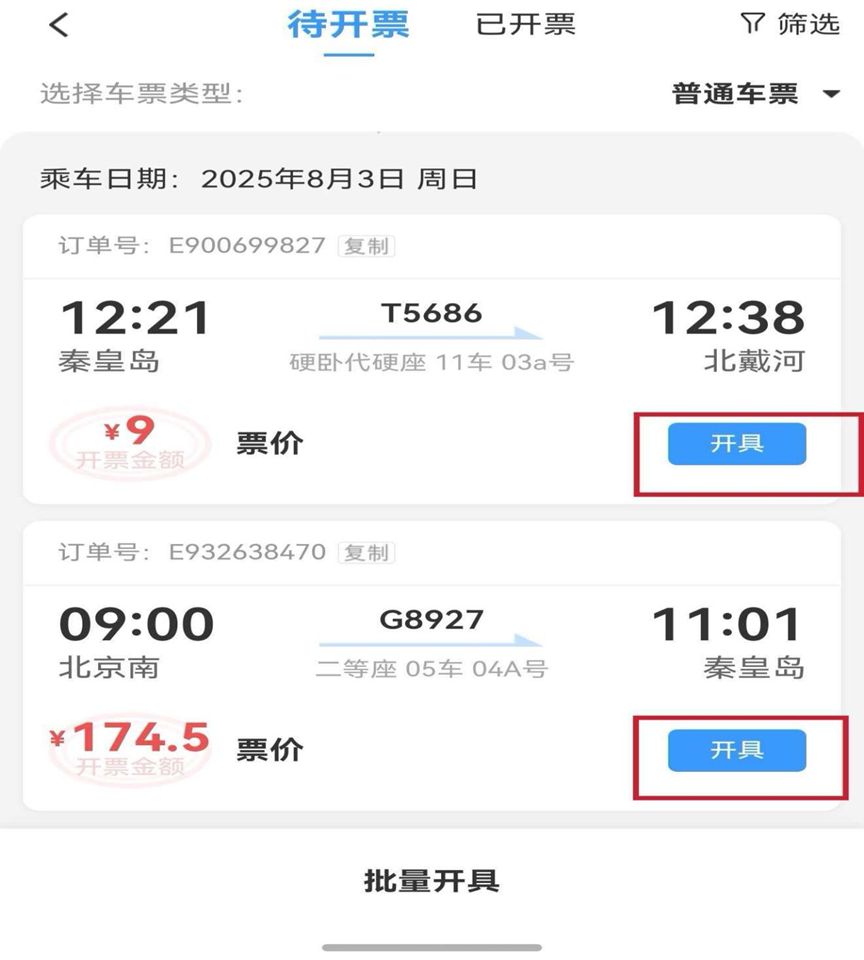Tap 批量开具 to issue in bulk
This screenshot has width=864, height=960.
pyautogui.click(x=431, y=881)
